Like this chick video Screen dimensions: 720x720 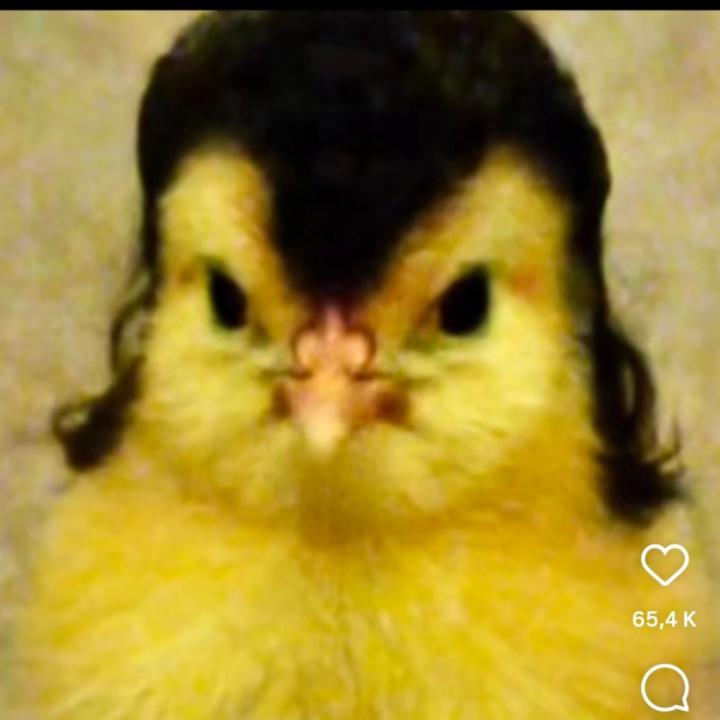[665, 565]
